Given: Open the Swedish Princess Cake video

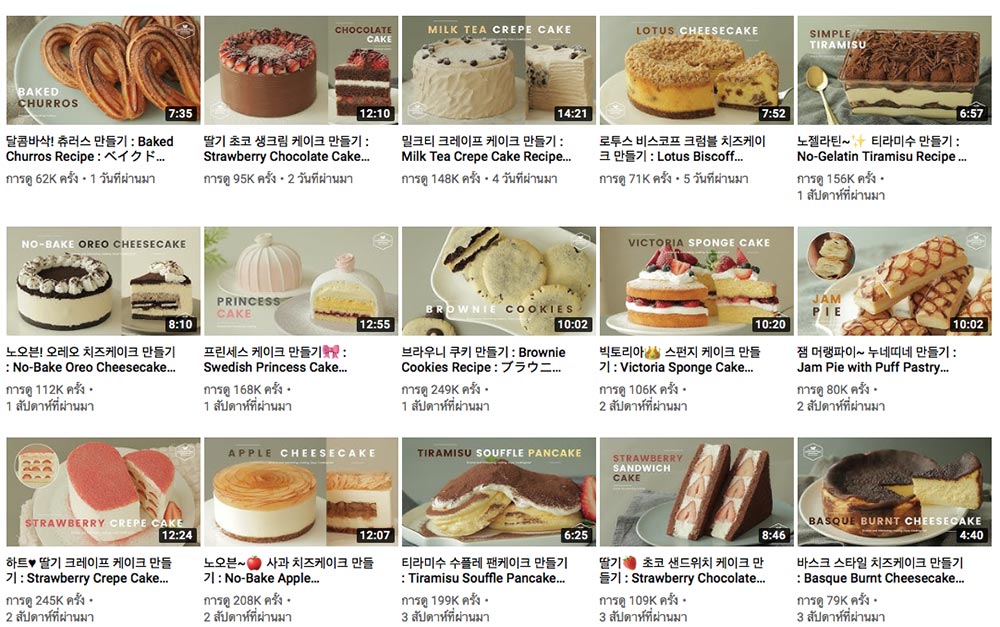Looking at the screenshot, I should (x=300, y=281).
